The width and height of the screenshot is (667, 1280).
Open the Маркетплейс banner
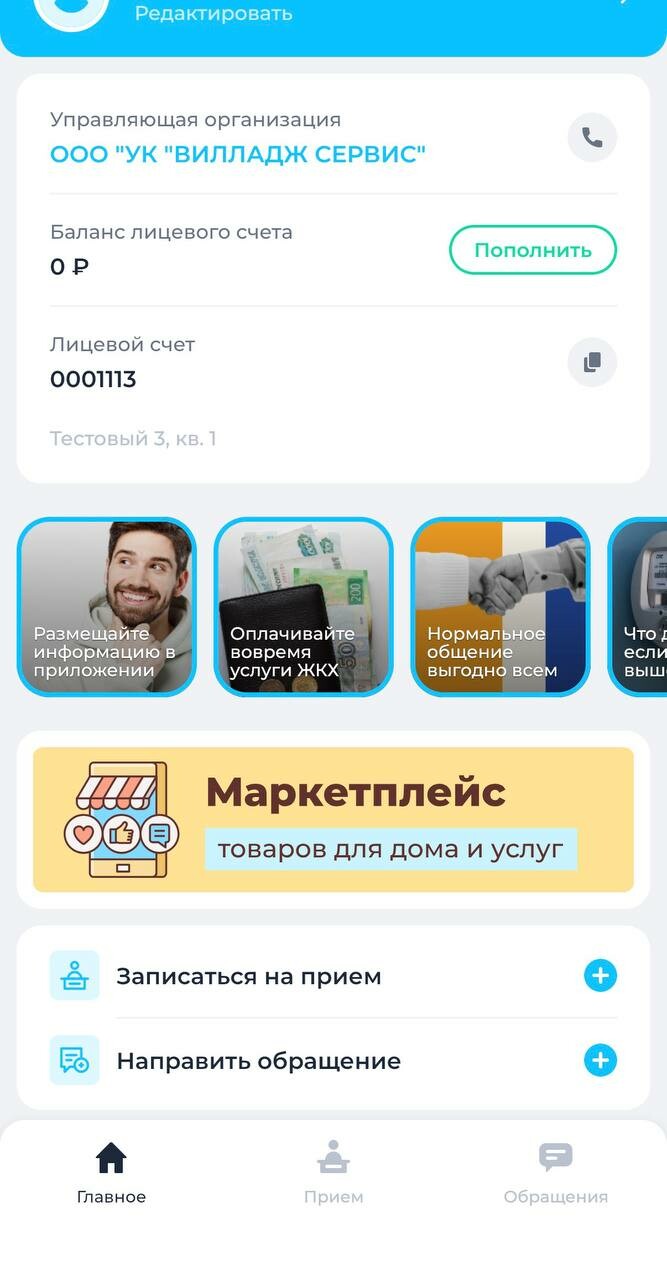(333, 819)
